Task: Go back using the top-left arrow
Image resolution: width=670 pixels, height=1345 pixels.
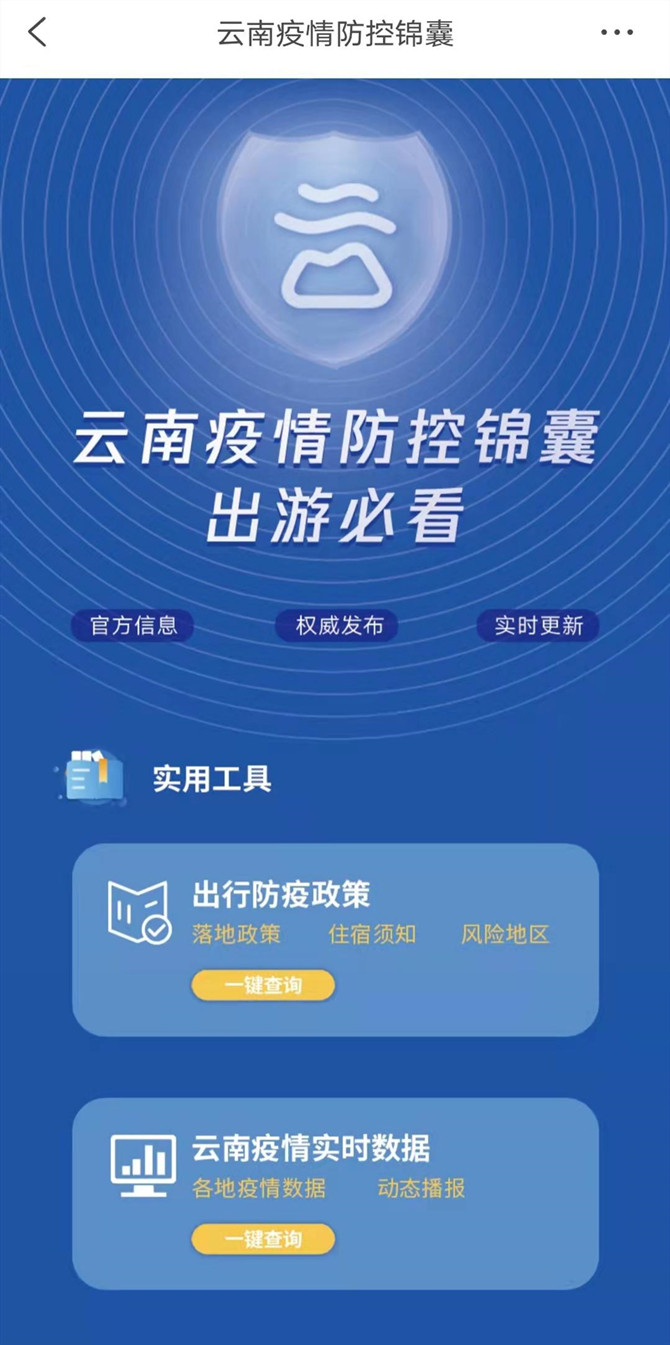Action: pos(37,33)
